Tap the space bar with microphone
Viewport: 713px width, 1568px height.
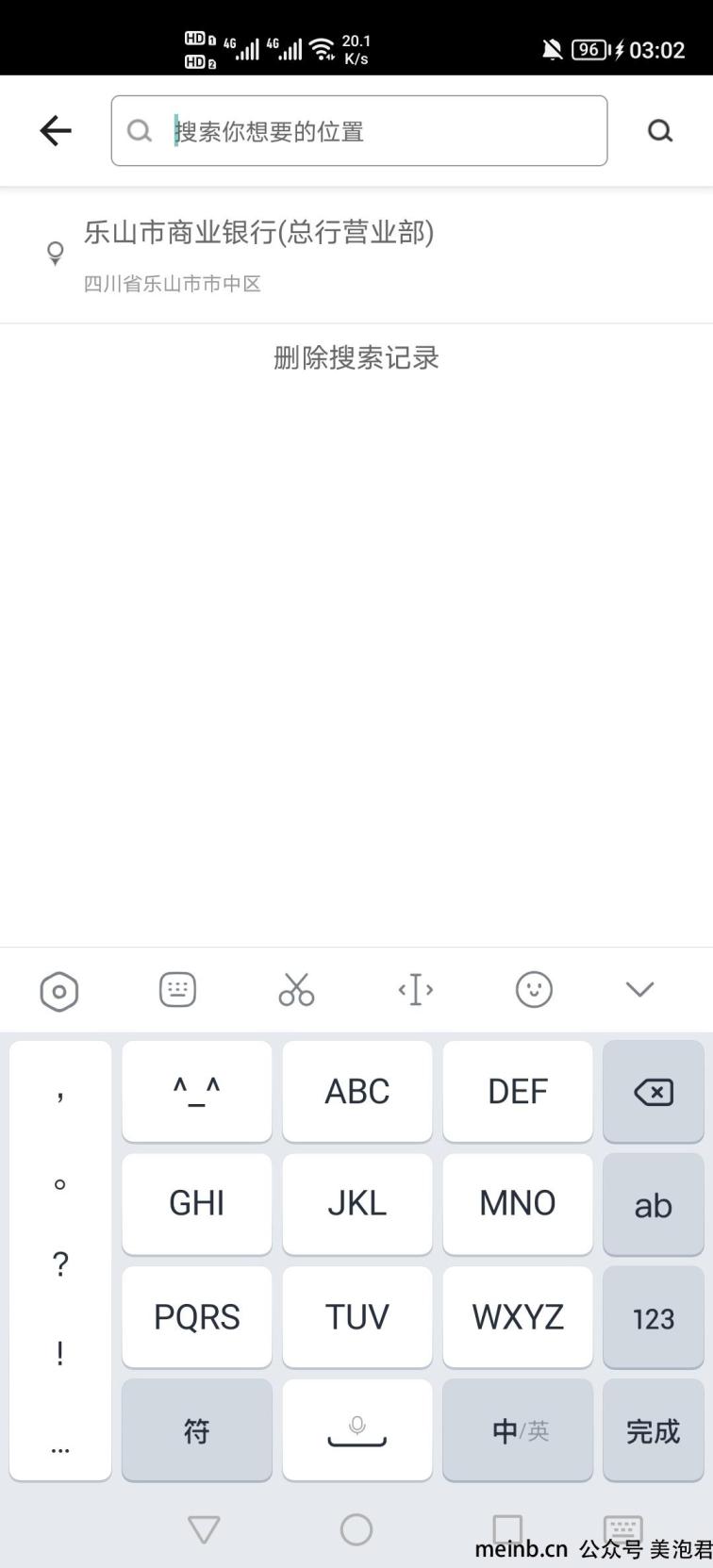tap(357, 1430)
